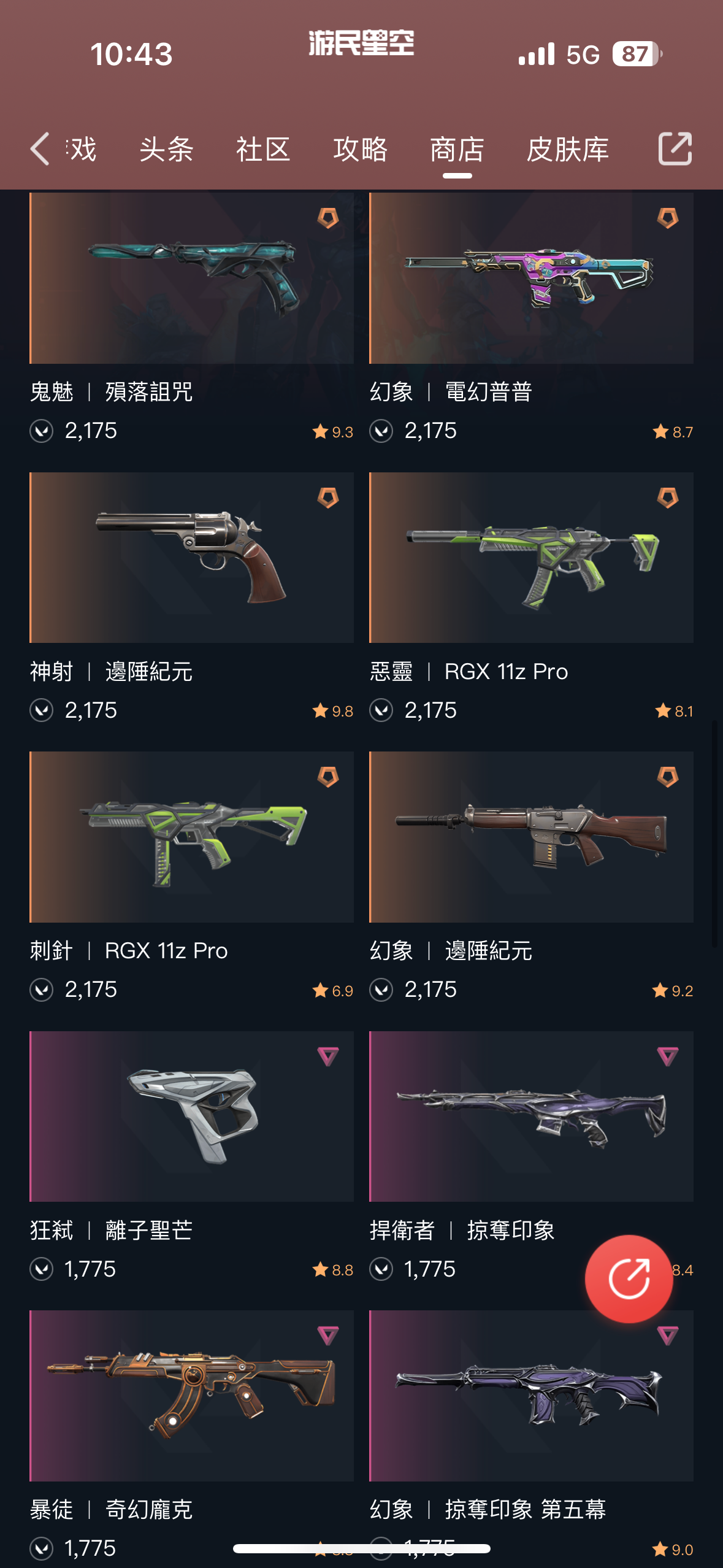Open the 捍衛者 掠奪印象 skin card
Image resolution: width=723 pixels, height=1568 pixels.
531,1116
